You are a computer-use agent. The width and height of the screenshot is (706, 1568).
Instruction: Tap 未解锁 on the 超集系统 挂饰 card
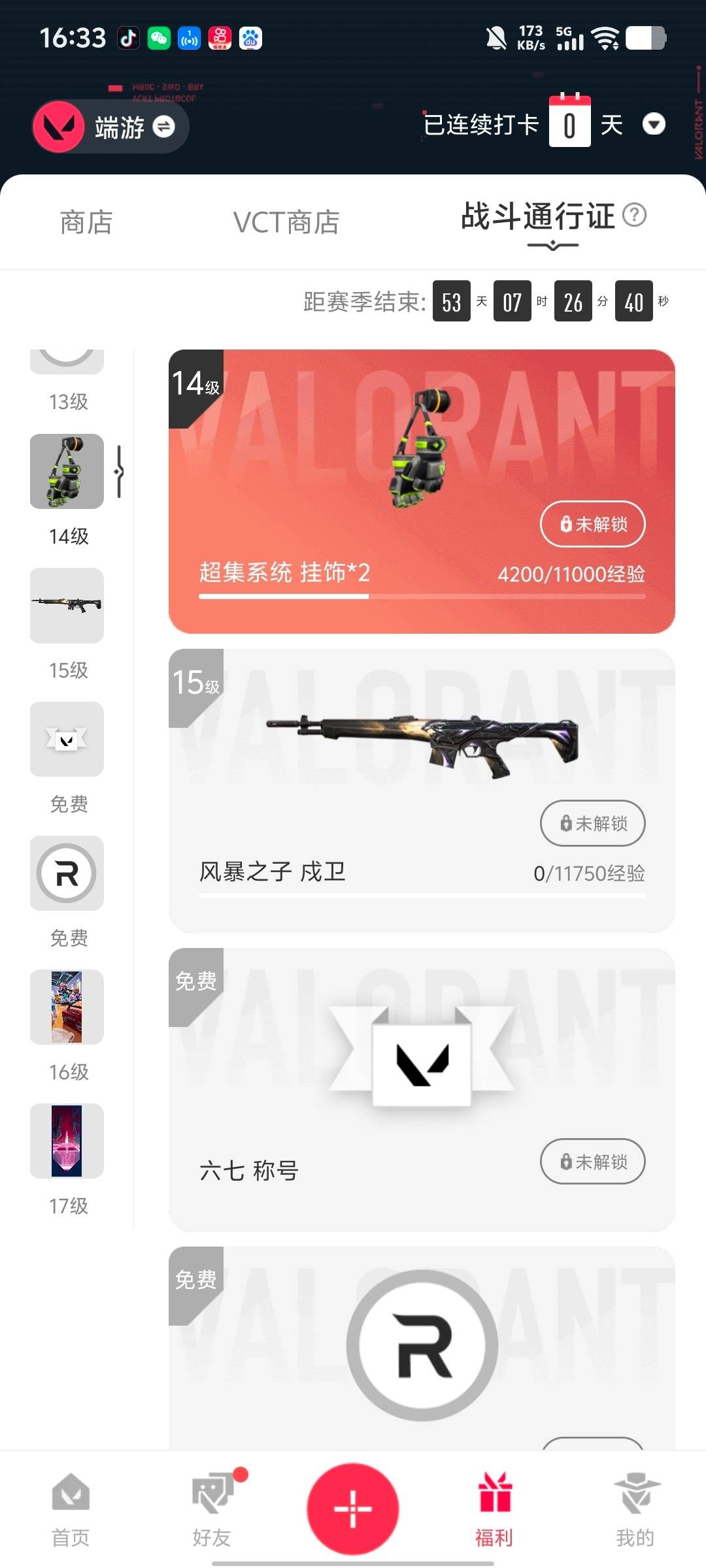[592, 524]
